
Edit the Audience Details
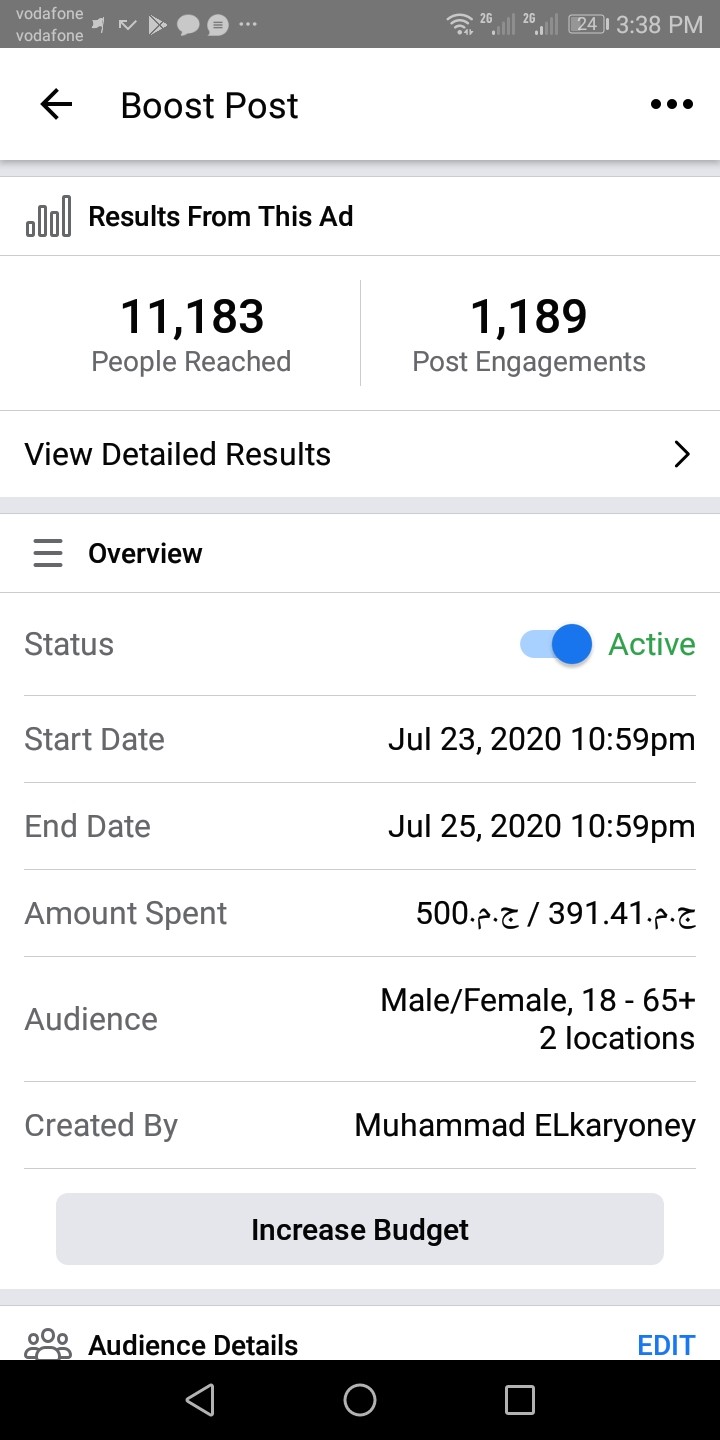pos(666,1345)
